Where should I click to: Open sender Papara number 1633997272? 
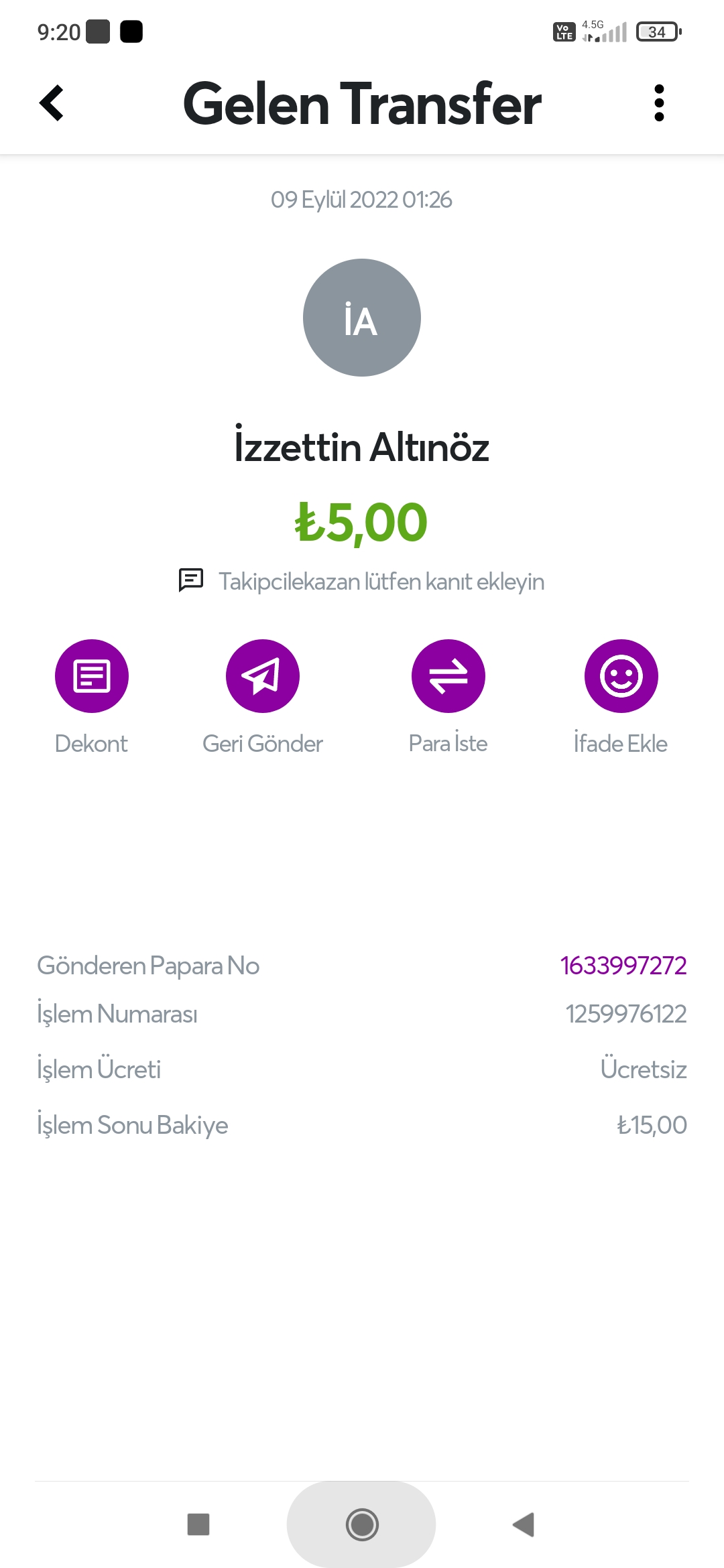pos(623,966)
